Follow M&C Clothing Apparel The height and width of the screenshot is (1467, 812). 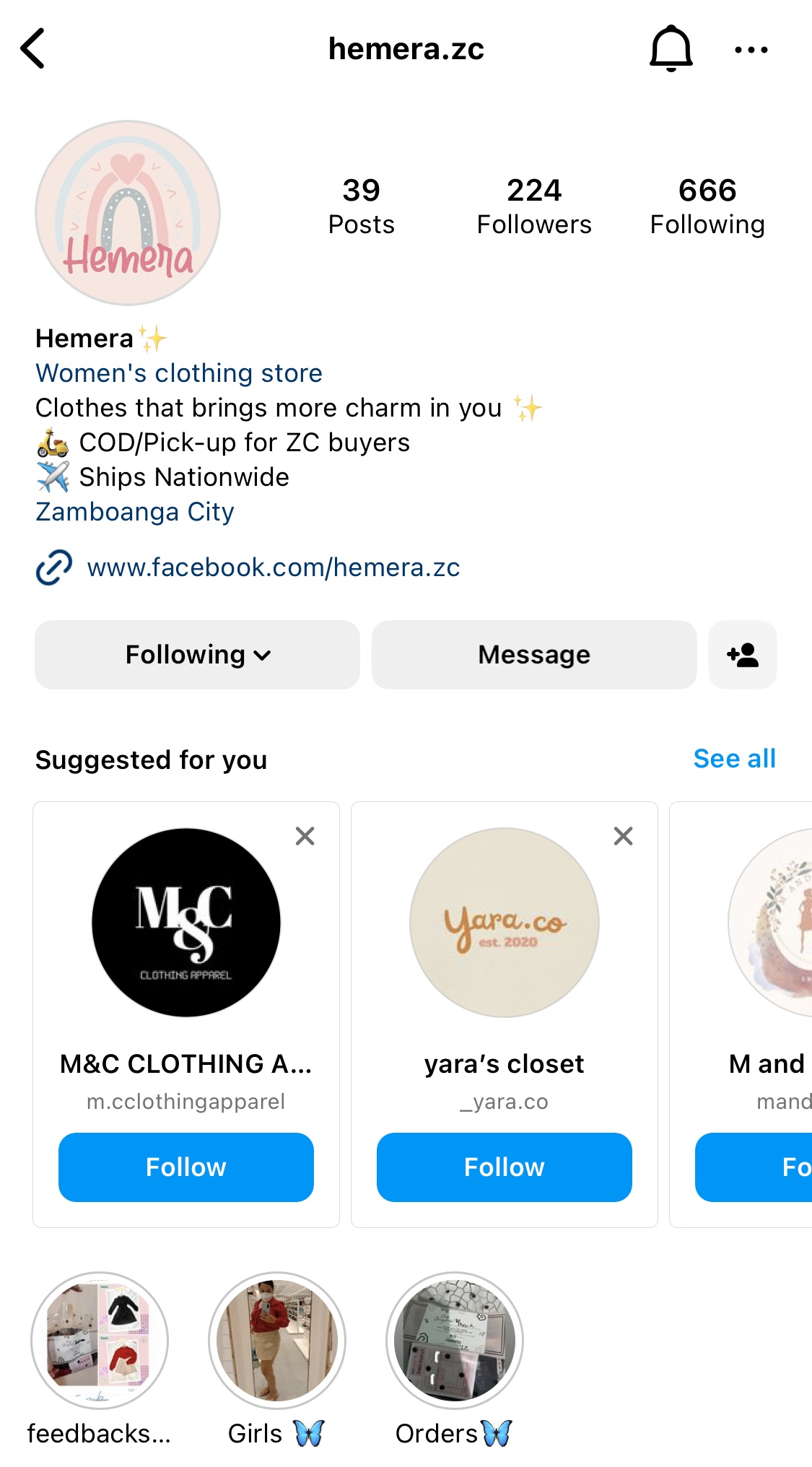tap(186, 1167)
